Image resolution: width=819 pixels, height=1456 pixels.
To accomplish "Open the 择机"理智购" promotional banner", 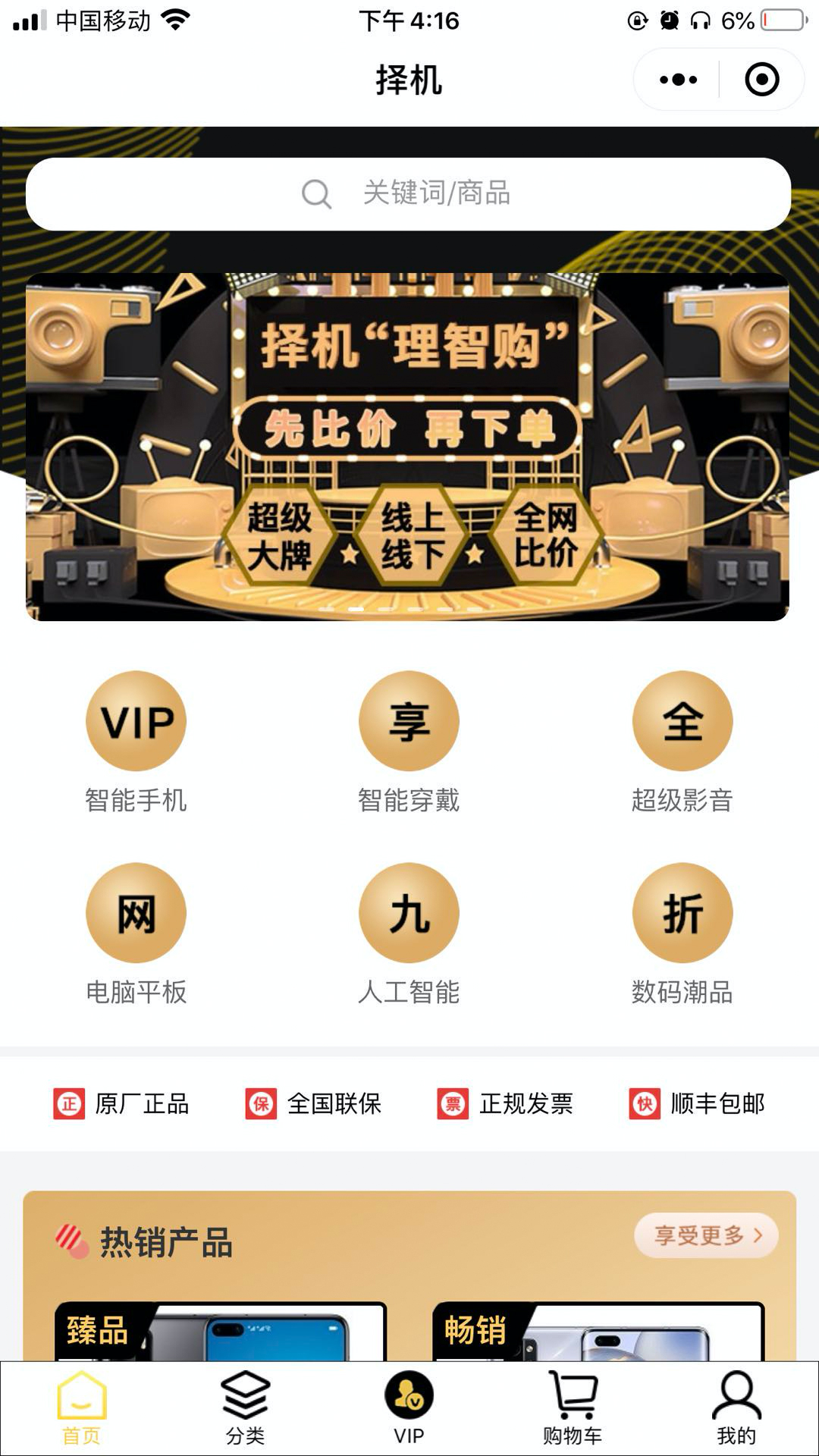I will [408, 446].
